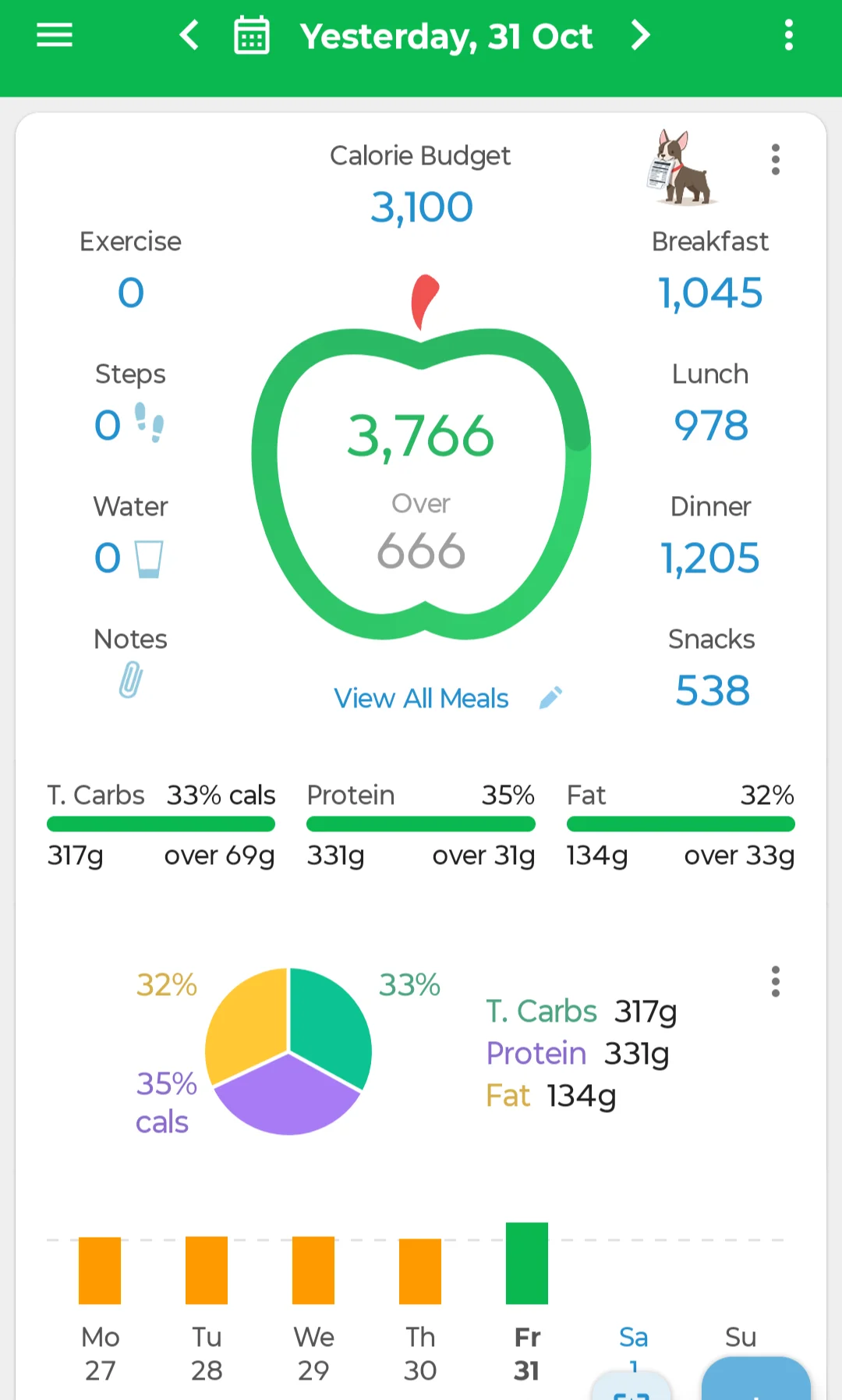Go to the next day
The image size is (842, 1400).
click(x=640, y=35)
